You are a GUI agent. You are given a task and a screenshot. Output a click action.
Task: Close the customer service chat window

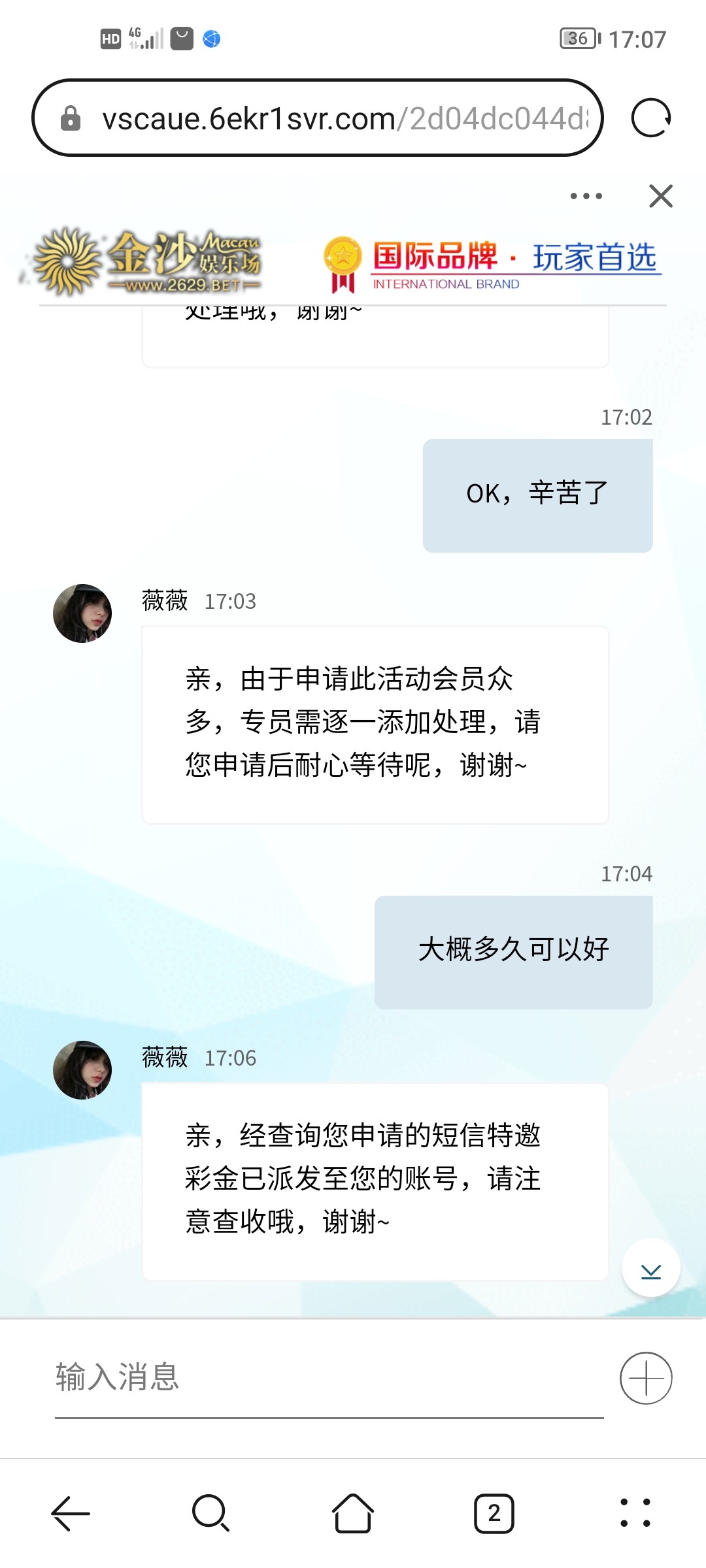661,196
